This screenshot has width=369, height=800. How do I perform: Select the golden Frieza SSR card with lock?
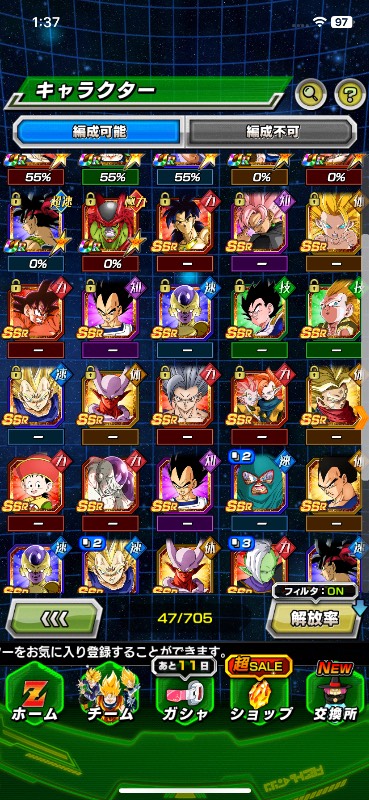pyautogui.click(x=185, y=310)
